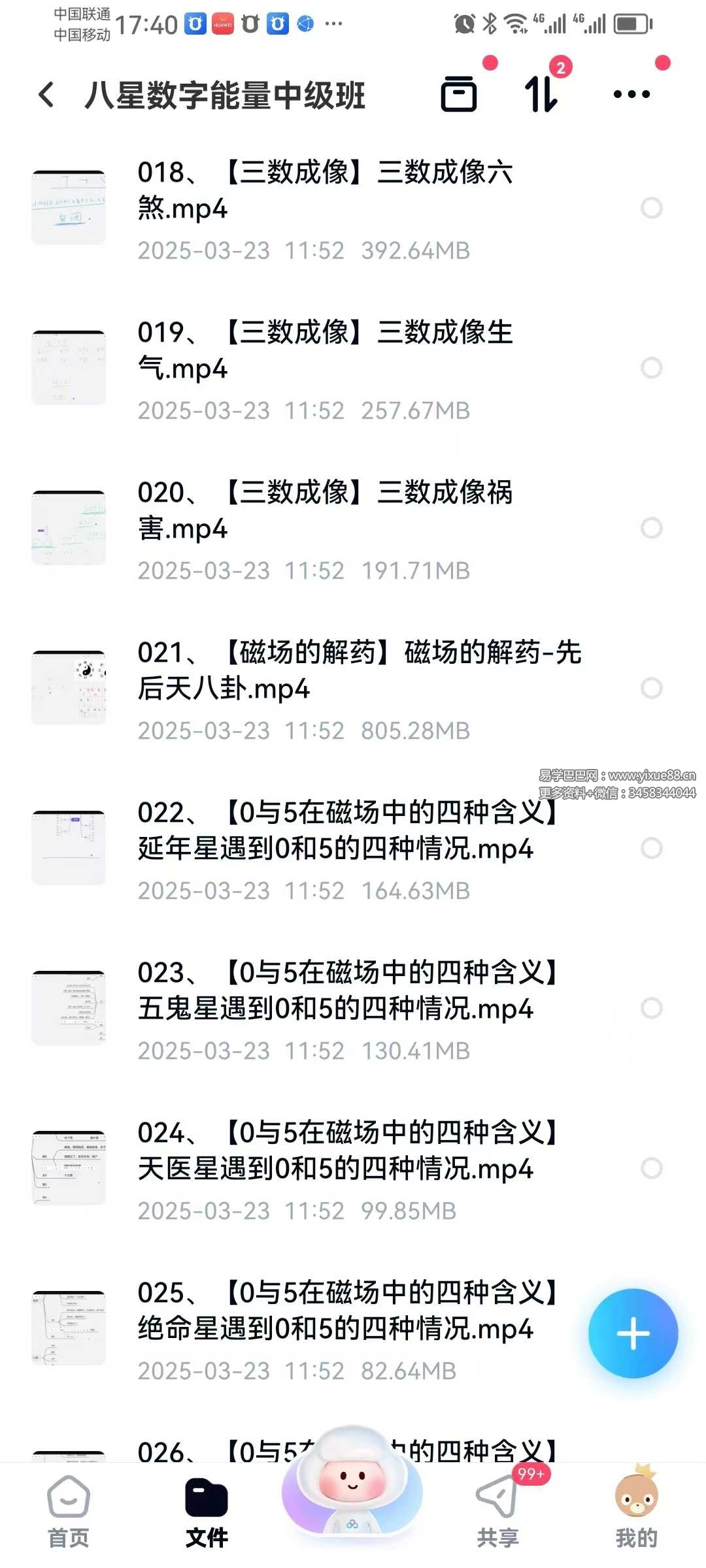Select the circle for file 023 五鬼星
Viewport: 706px width, 1568px height.
tap(651, 1008)
